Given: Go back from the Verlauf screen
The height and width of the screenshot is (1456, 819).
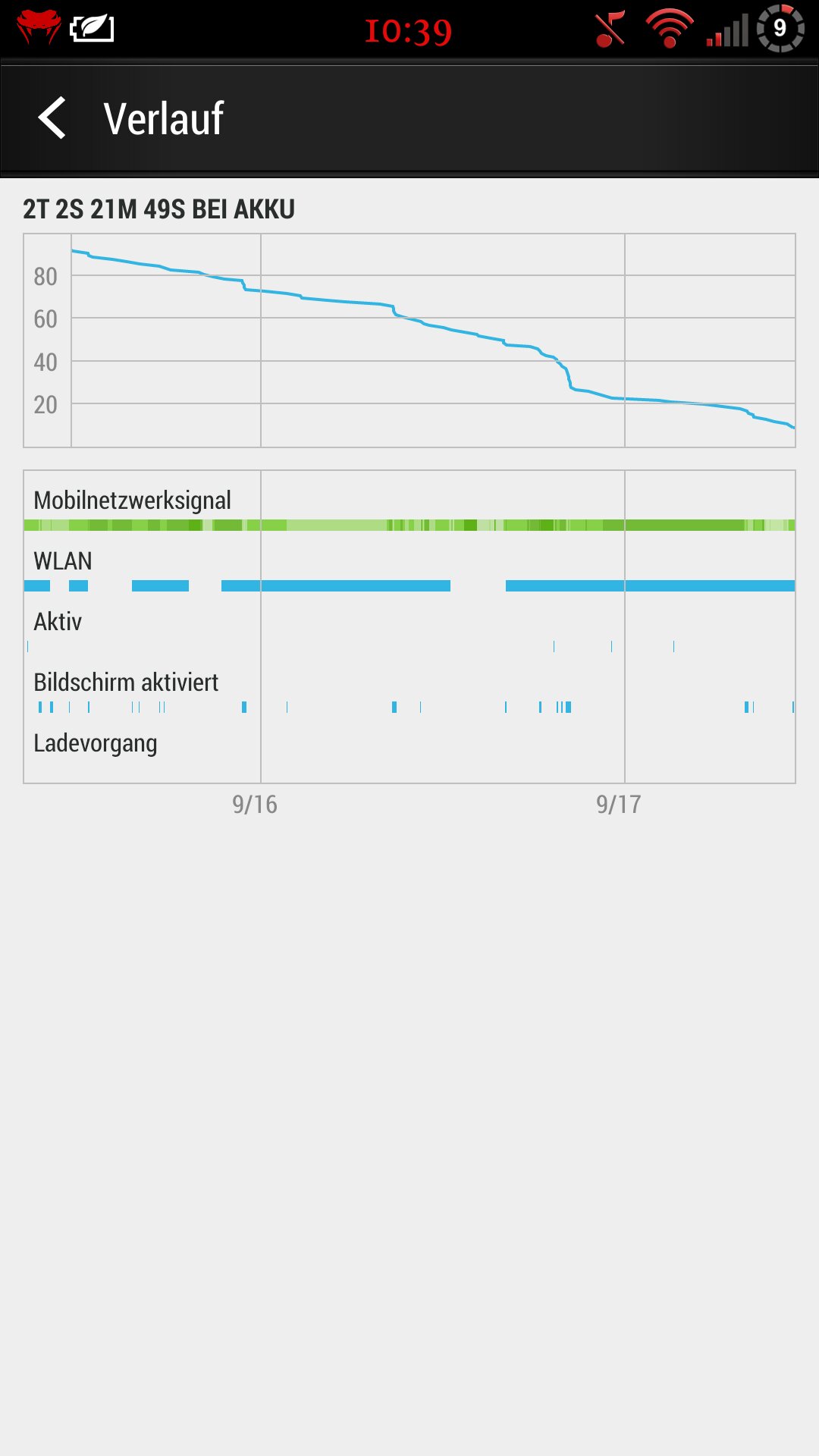Looking at the screenshot, I should coord(52,118).
